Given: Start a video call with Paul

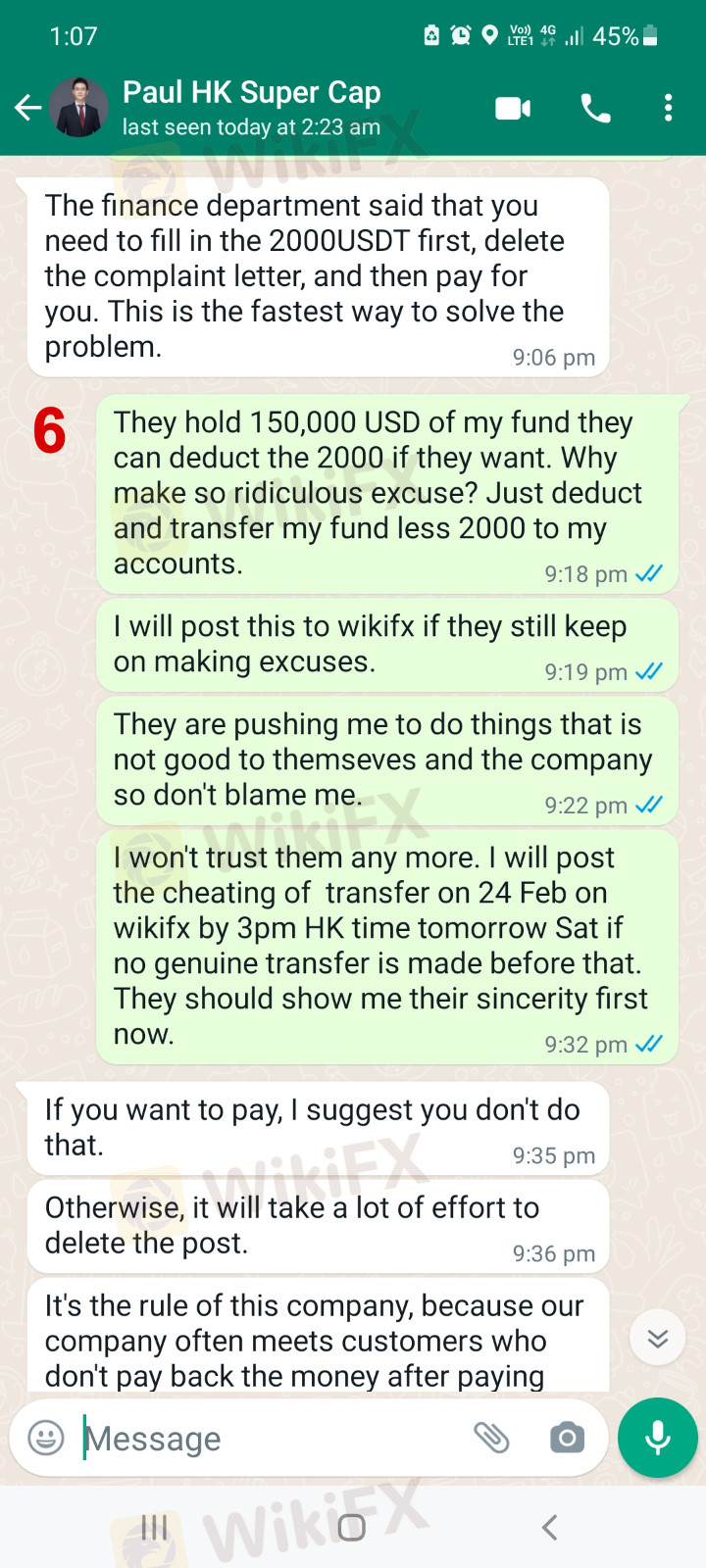Looking at the screenshot, I should coord(513,108).
